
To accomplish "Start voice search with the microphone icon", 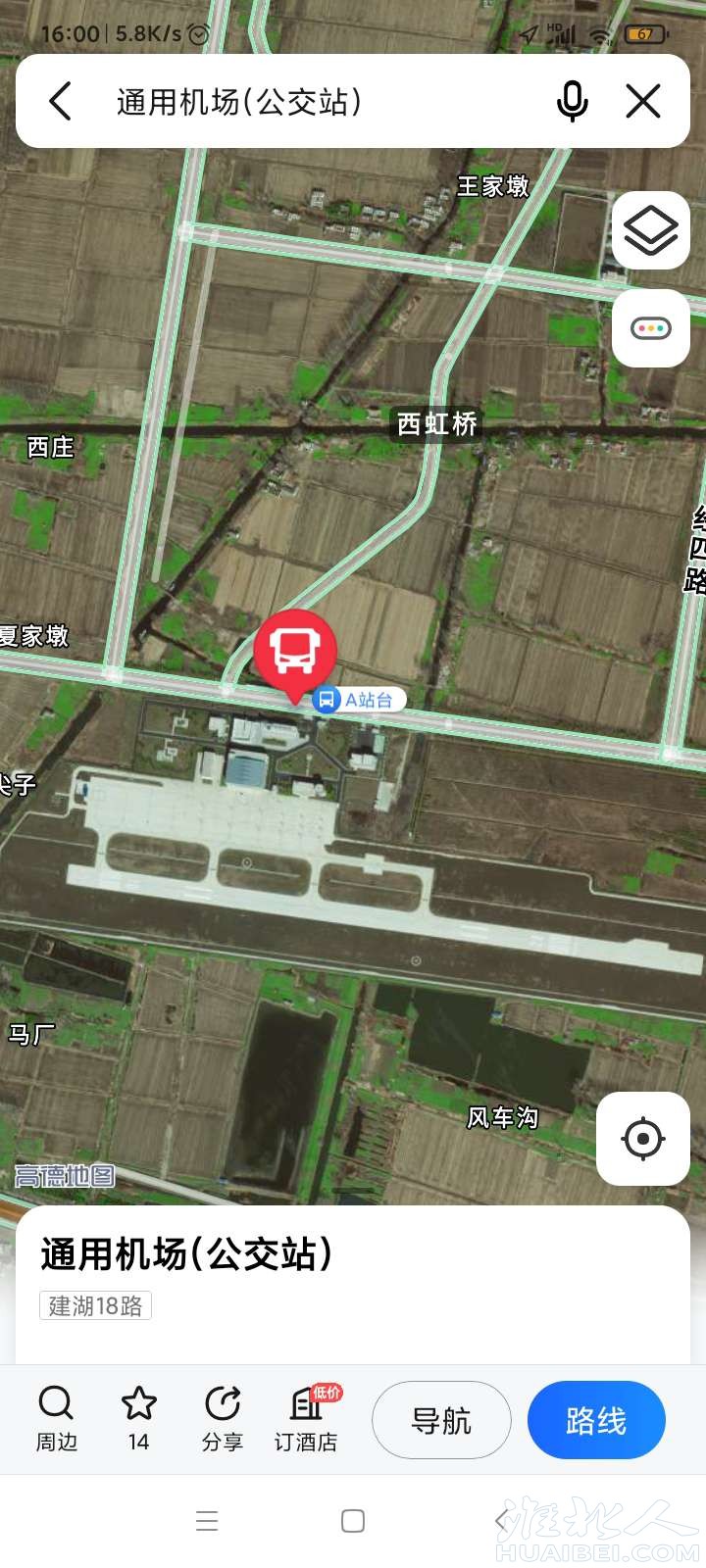I will pyautogui.click(x=572, y=101).
